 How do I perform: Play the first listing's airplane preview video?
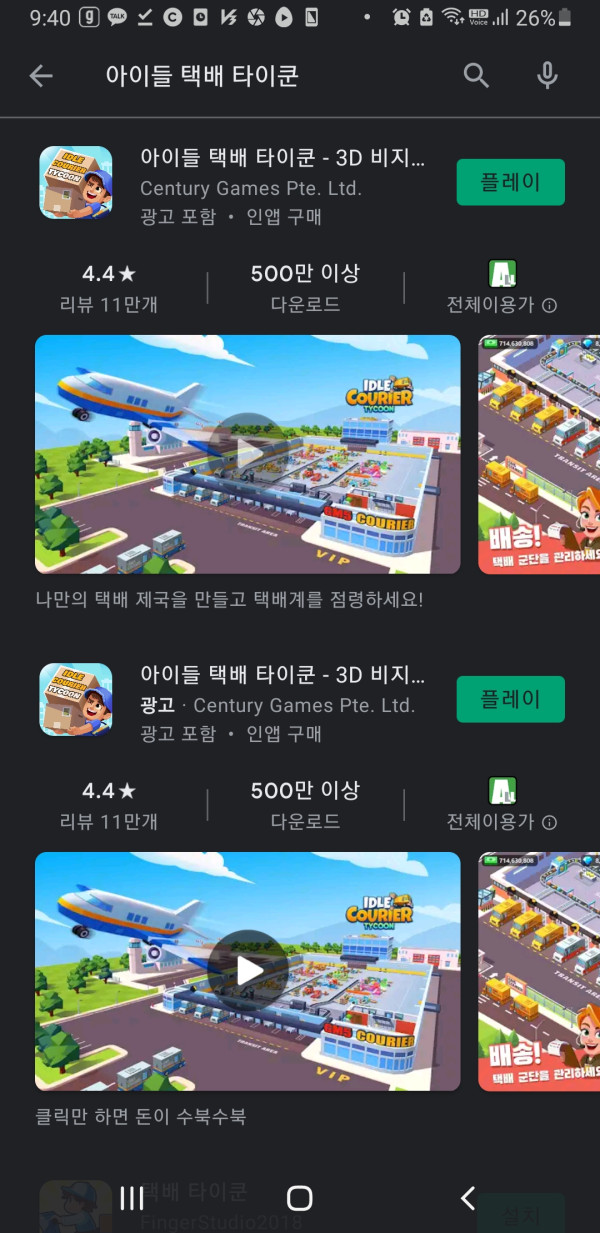click(x=248, y=453)
